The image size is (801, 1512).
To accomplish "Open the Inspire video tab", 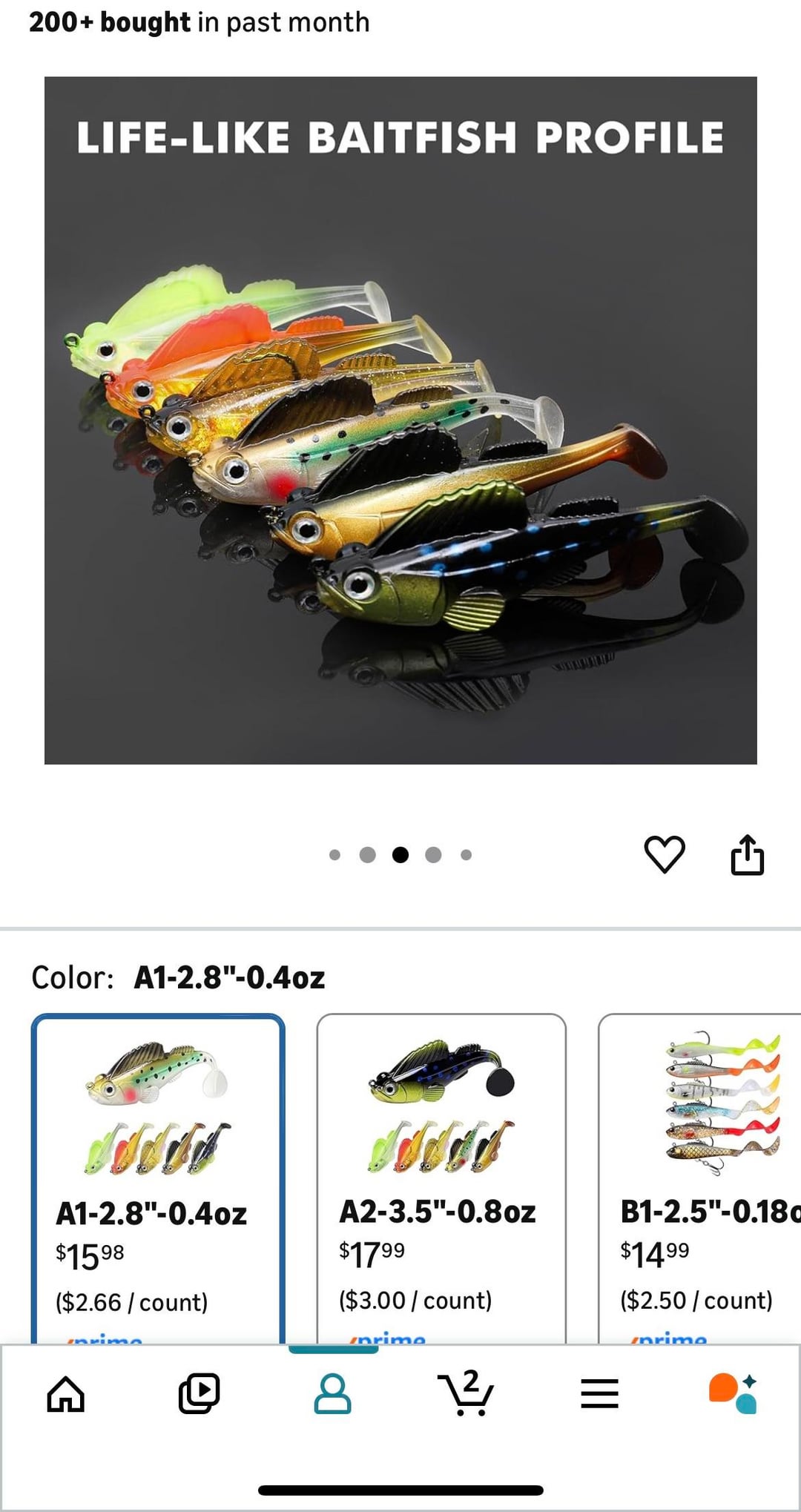I will [199, 1393].
